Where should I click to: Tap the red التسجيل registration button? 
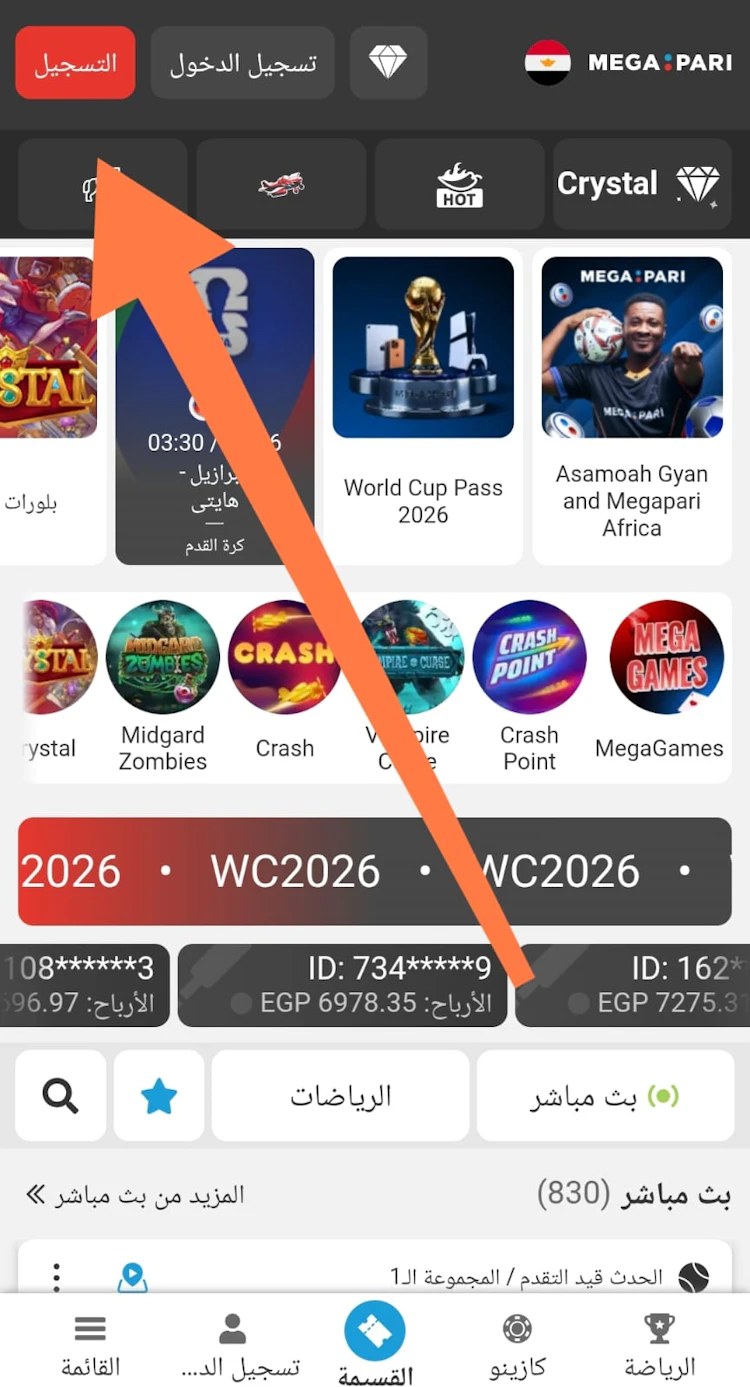point(75,63)
